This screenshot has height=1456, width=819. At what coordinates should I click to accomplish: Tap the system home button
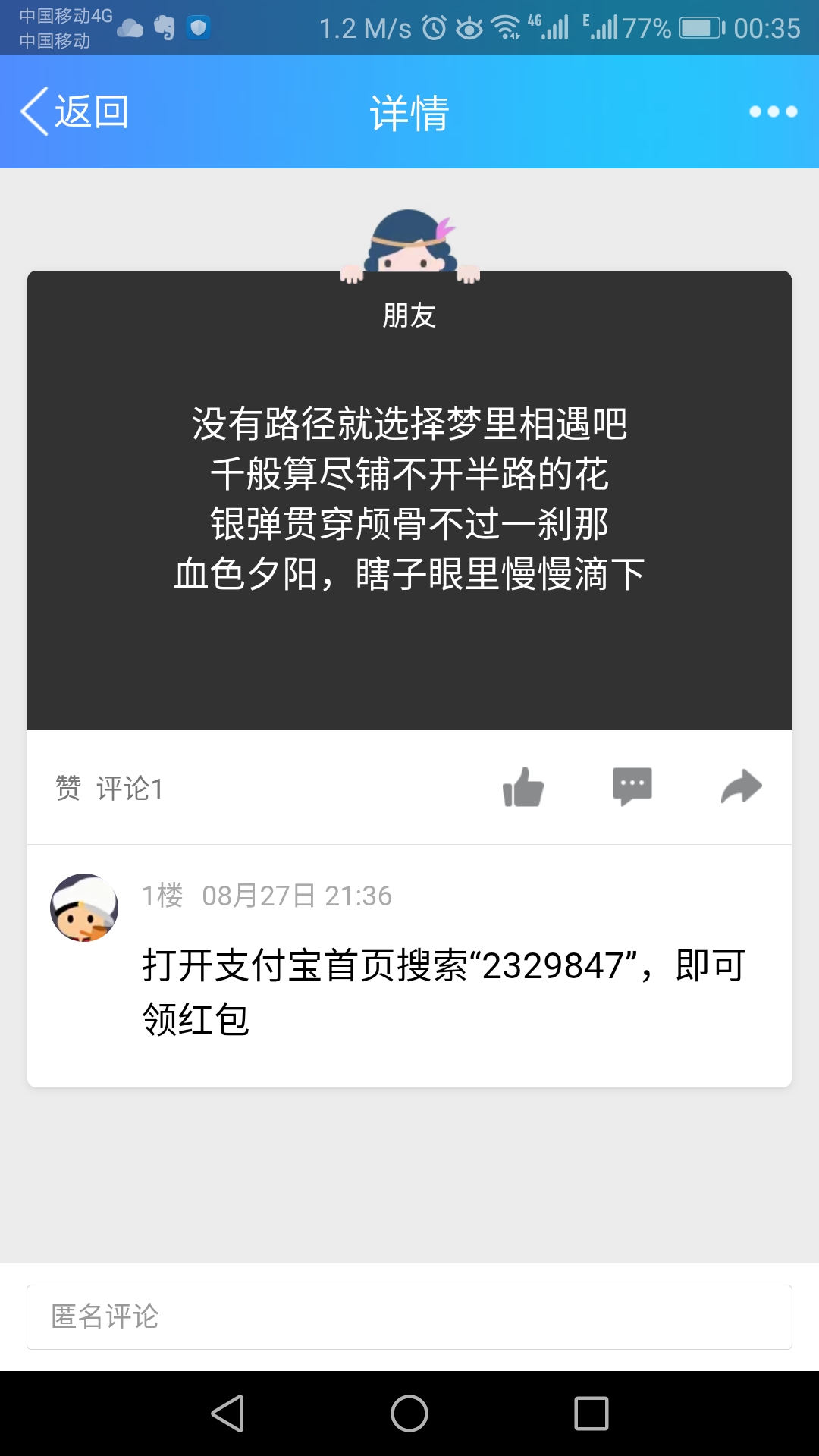[409, 1414]
